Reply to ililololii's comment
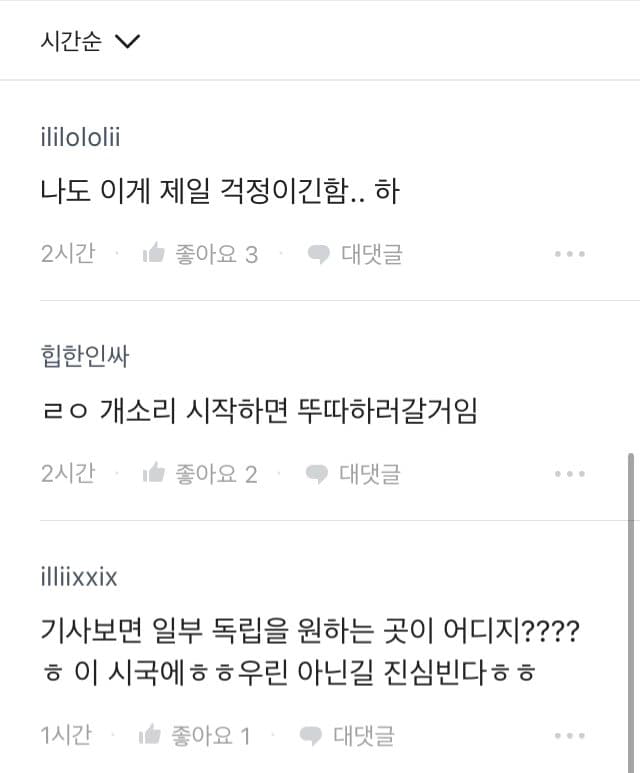 point(355,254)
